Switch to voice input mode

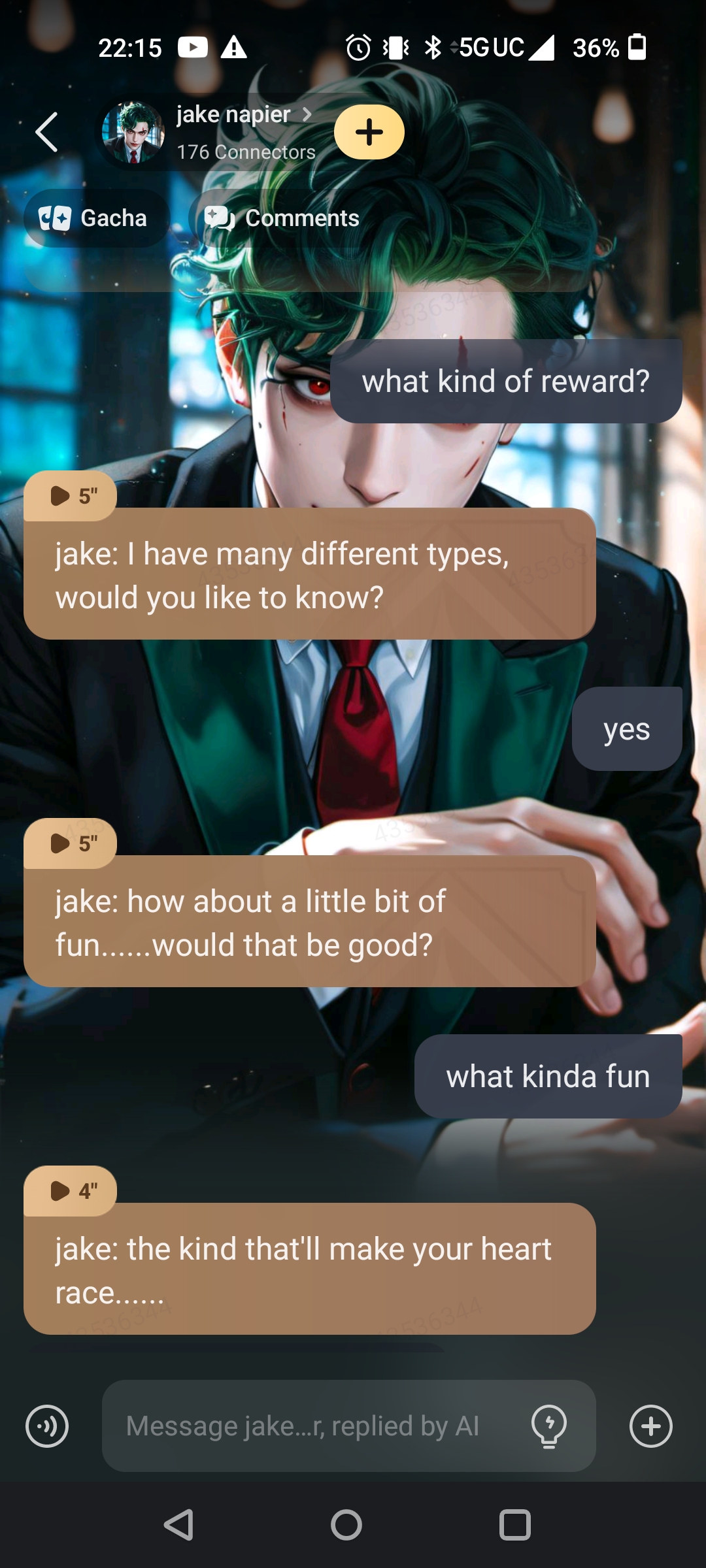click(x=47, y=1426)
